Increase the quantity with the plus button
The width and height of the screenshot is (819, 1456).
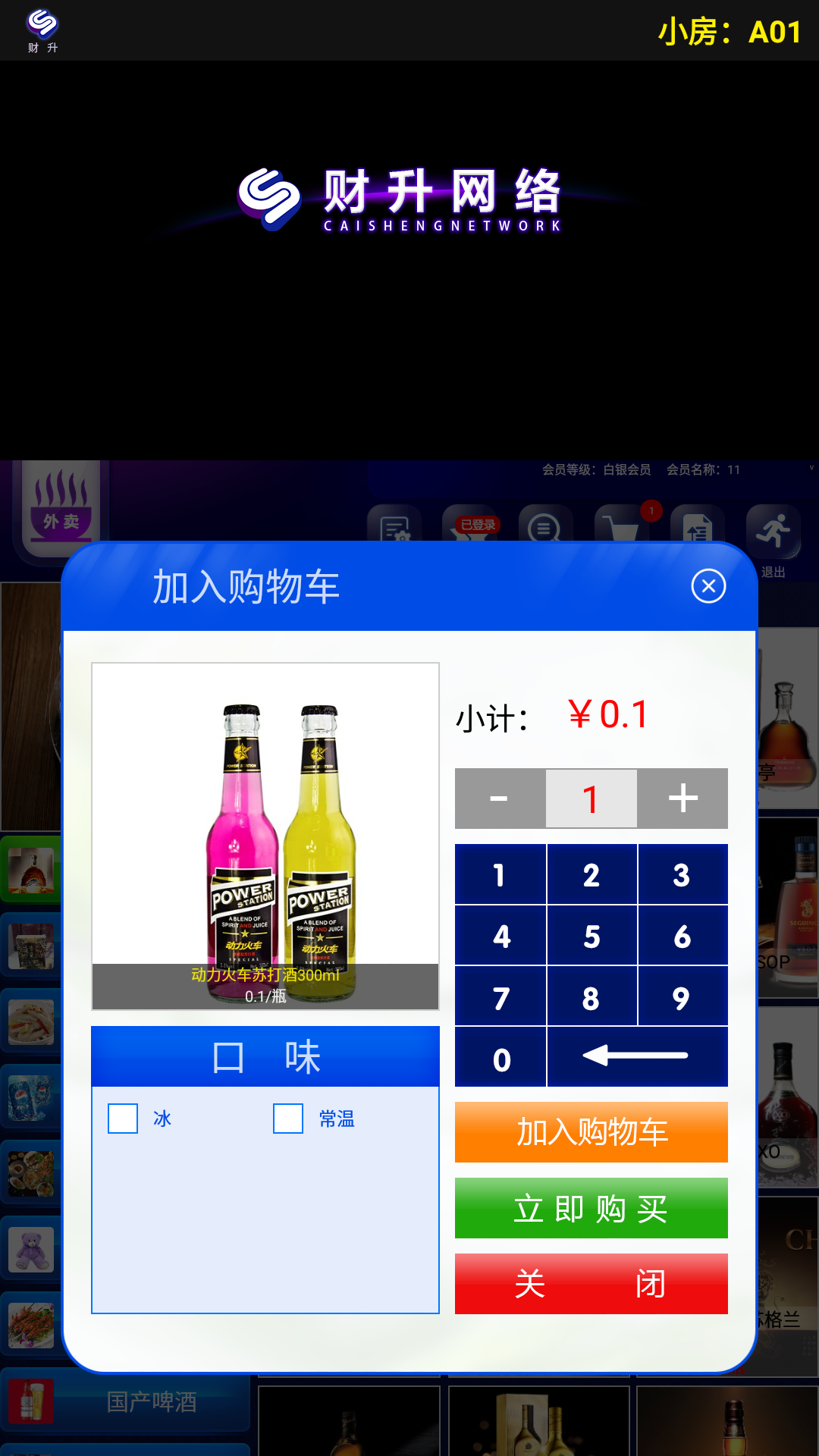682,799
